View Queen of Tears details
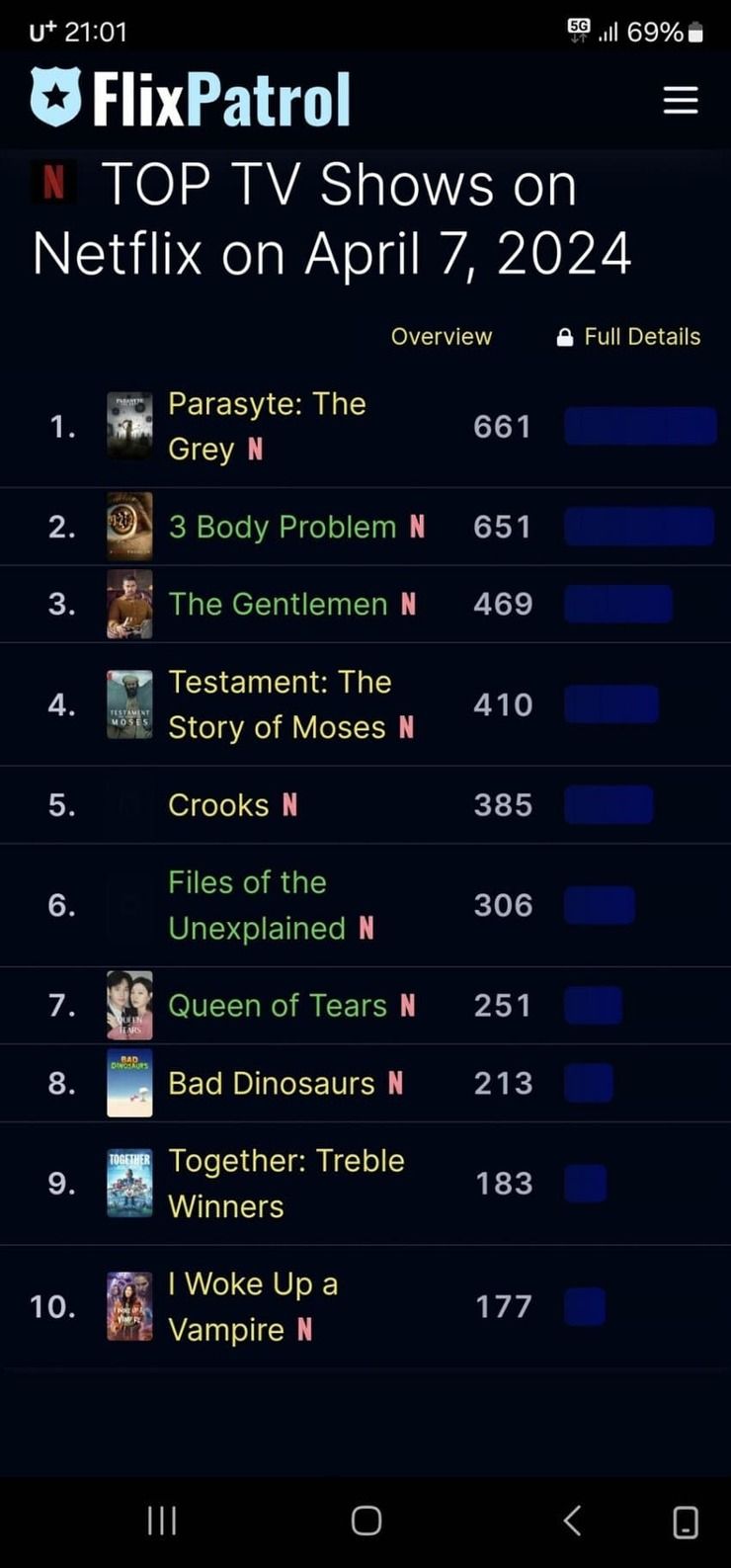The image size is (731, 1568). click(x=278, y=1006)
